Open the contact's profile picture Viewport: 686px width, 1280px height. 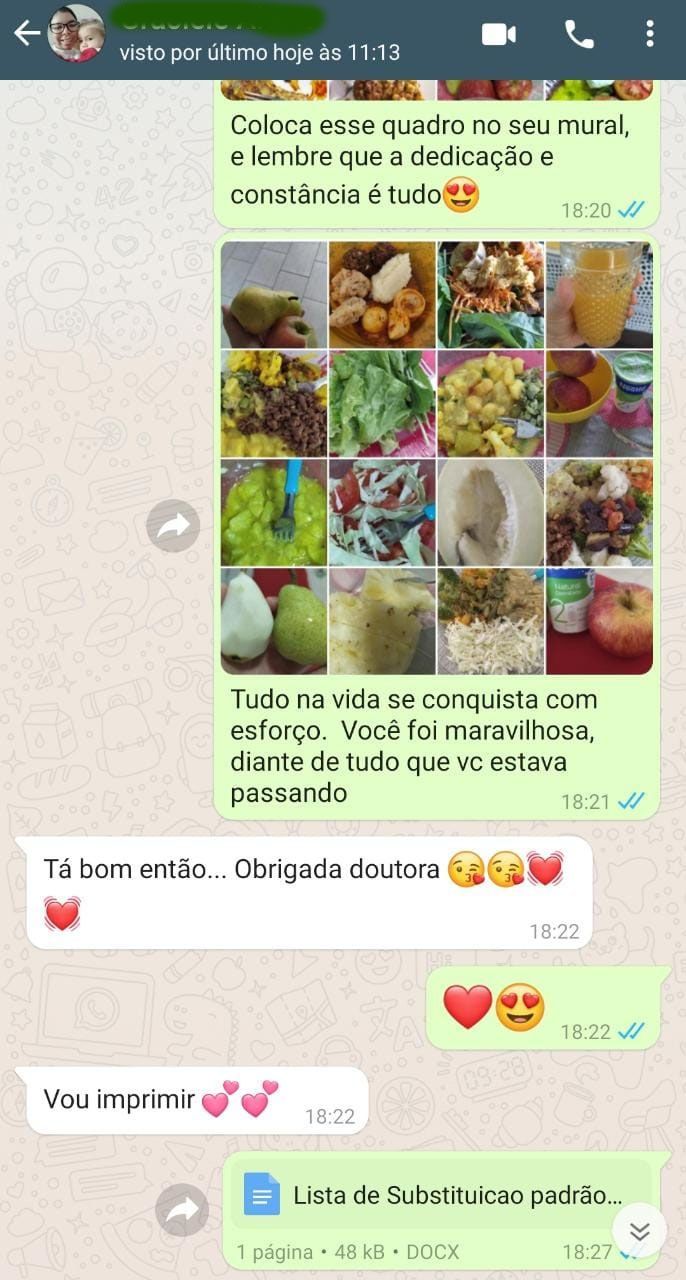76,34
